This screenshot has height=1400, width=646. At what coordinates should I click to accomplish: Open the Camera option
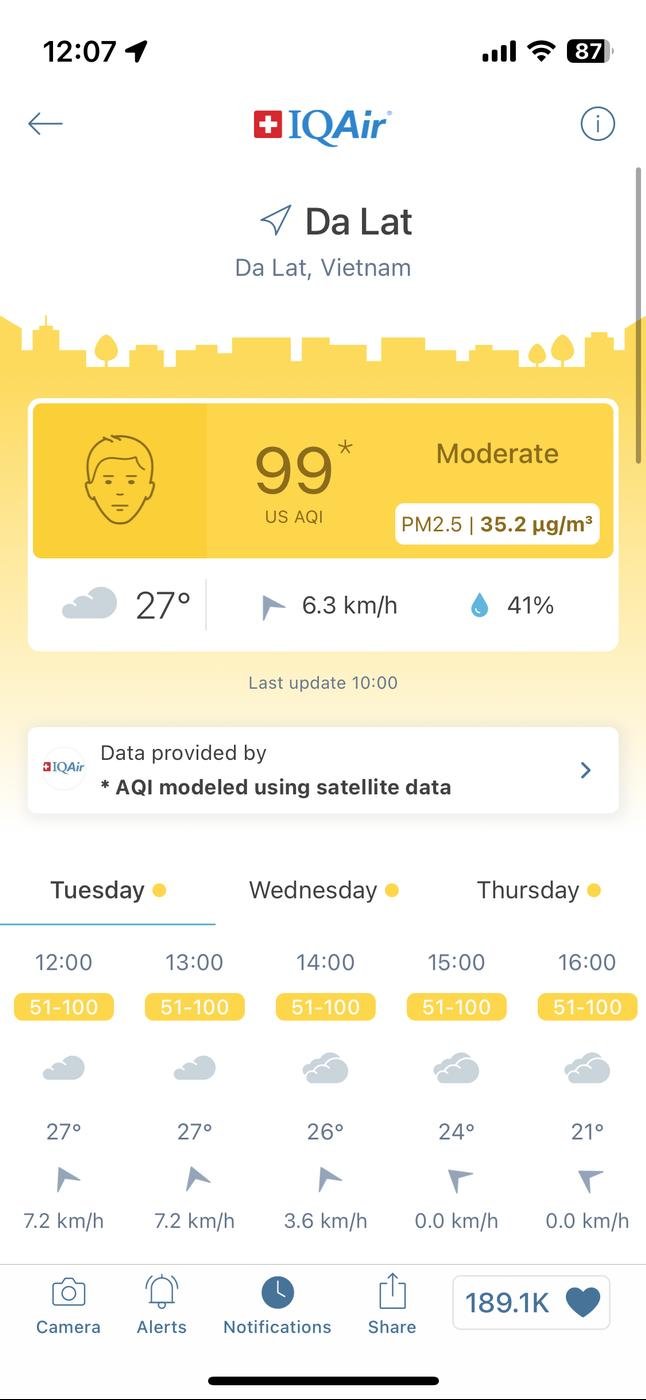pyautogui.click(x=68, y=1305)
